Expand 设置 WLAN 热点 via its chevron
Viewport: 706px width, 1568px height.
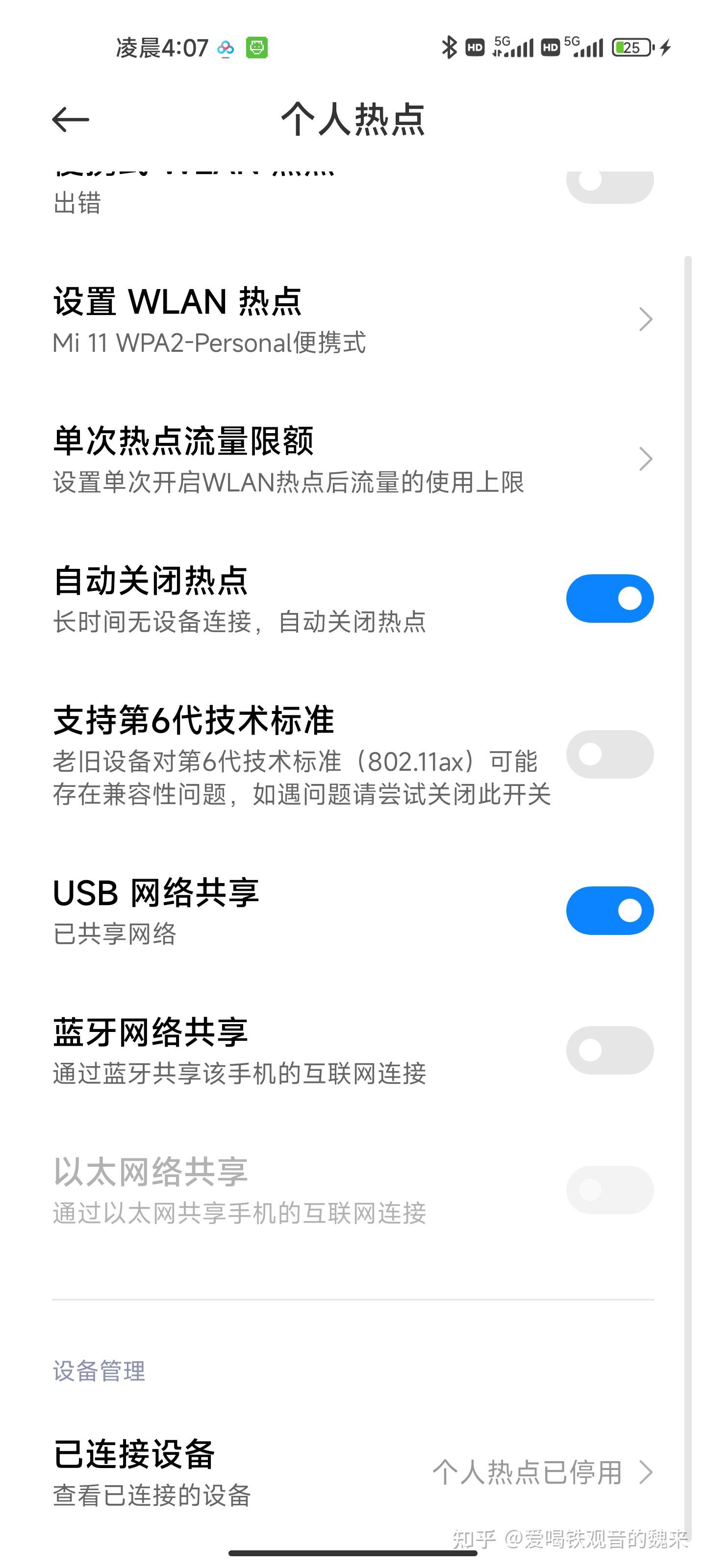tap(646, 319)
